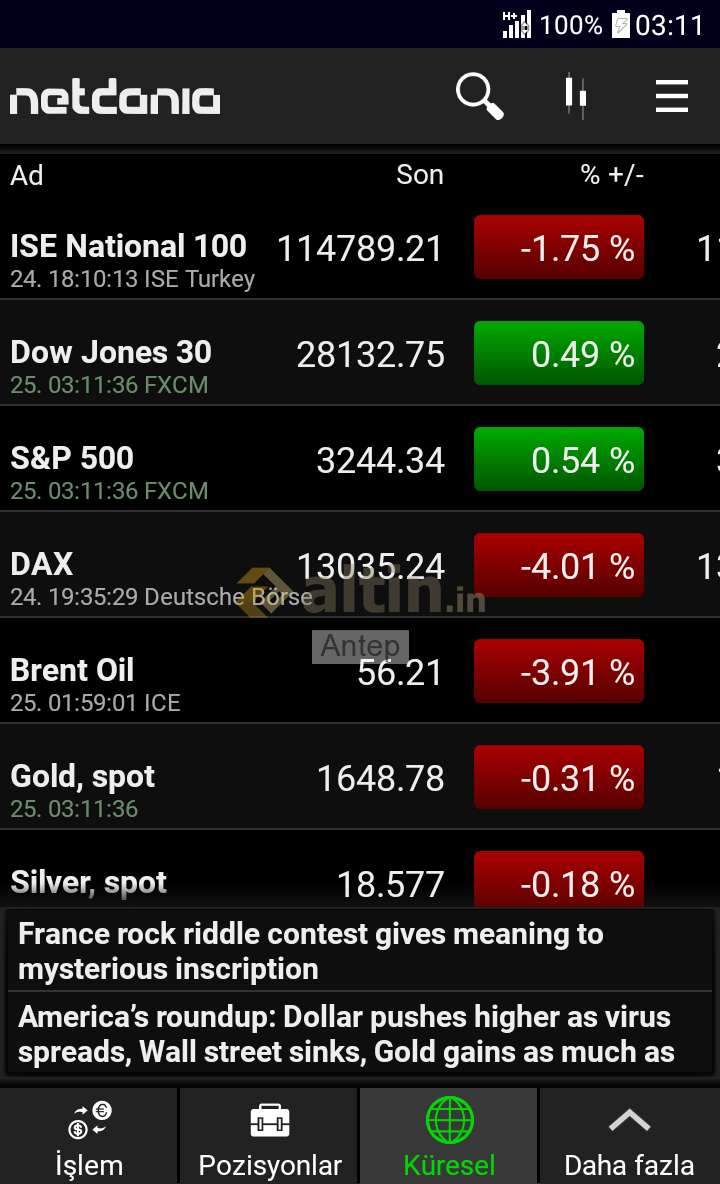Viewport: 720px width, 1184px height.
Task: Open the candlestick chart icon
Action: tap(576, 97)
